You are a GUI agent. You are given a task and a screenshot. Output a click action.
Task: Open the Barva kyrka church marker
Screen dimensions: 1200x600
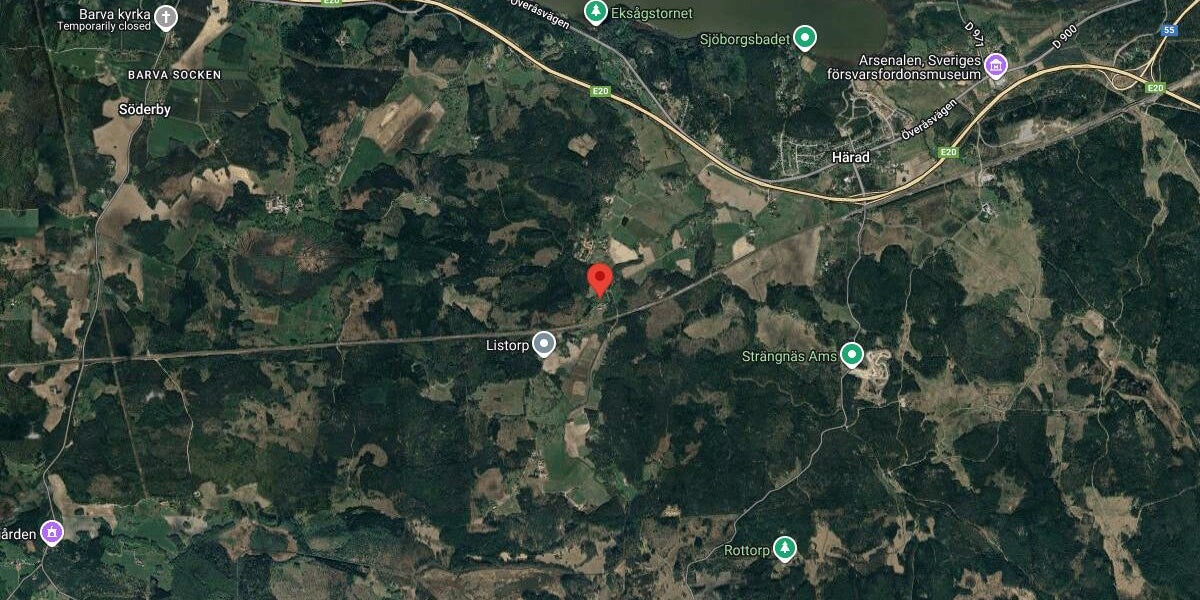pyautogui.click(x=167, y=17)
